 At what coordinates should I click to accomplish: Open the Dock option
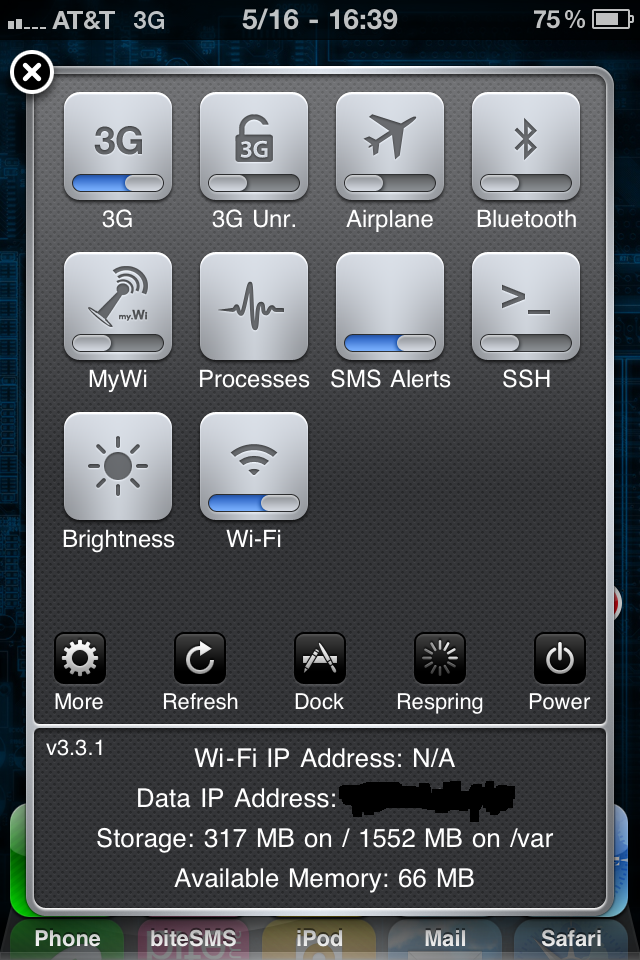click(320, 659)
